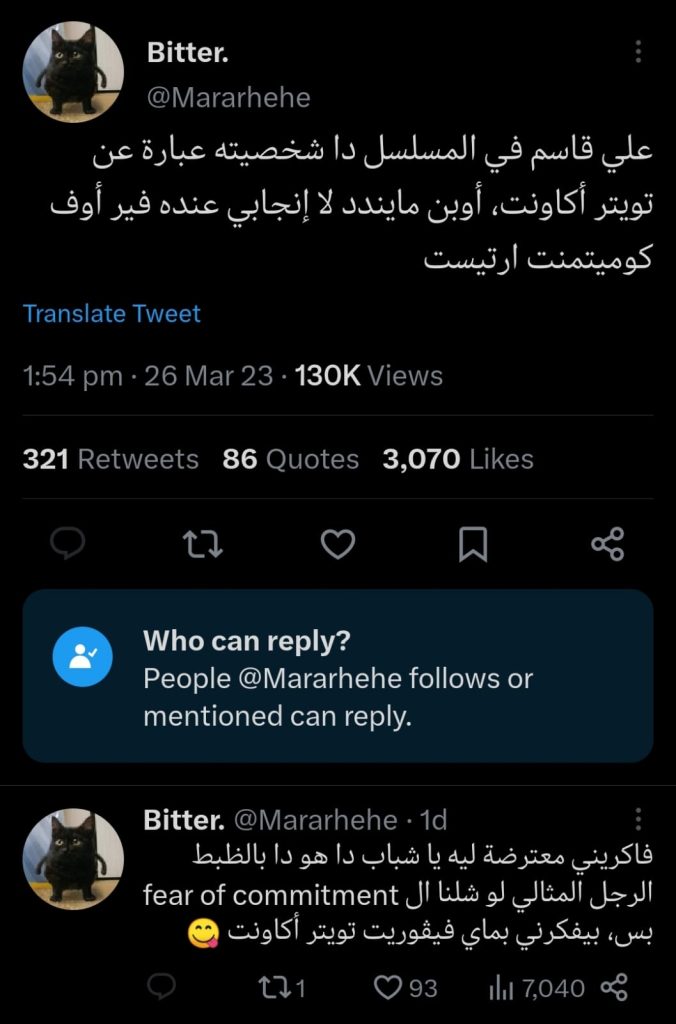The height and width of the screenshot is (1024, 676).
Task: Share the main tweet
Action: pyautogui.click(x=607, y=543)
